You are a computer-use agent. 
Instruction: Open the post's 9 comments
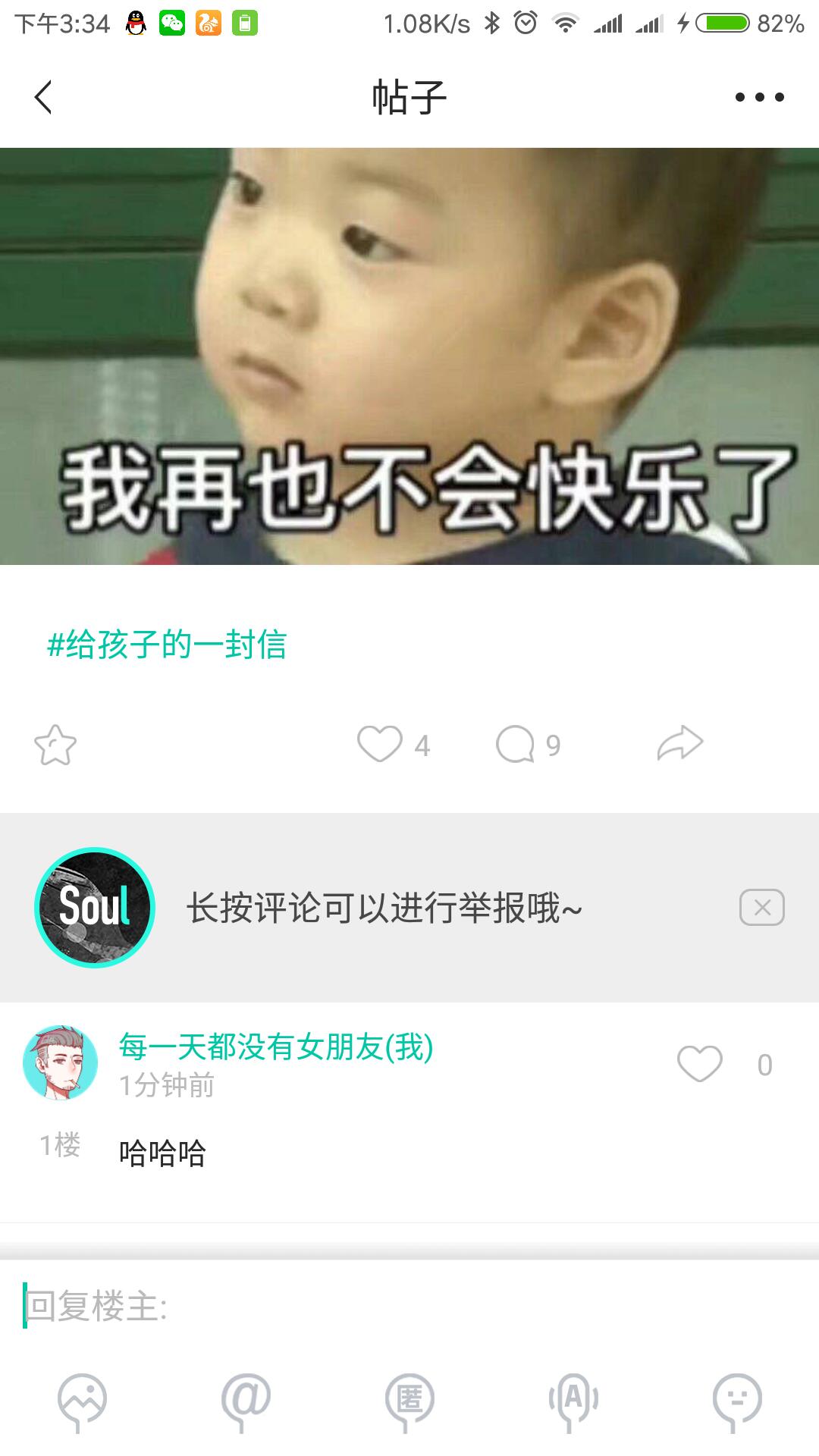point(516,744)
